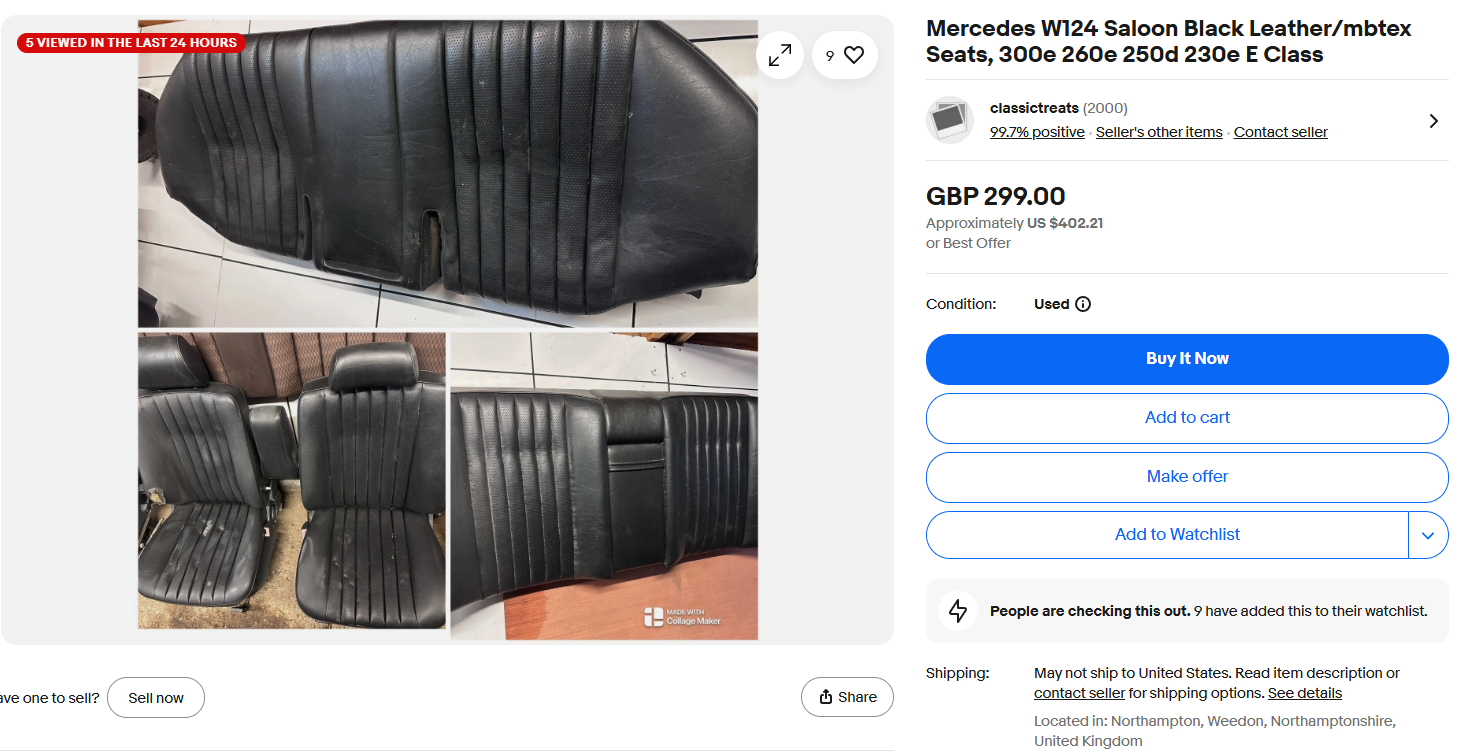This screenshot has width=1465, height=755.
Task: Share this listing
Action: tap(847, 697)
